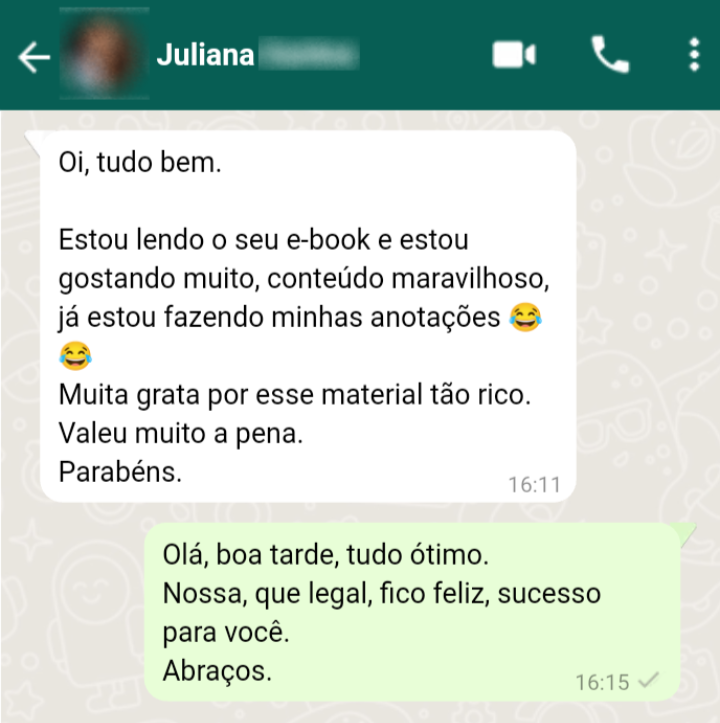Open Juliana's profile photo
Screen dimensions: 720x723
point(106,55)
